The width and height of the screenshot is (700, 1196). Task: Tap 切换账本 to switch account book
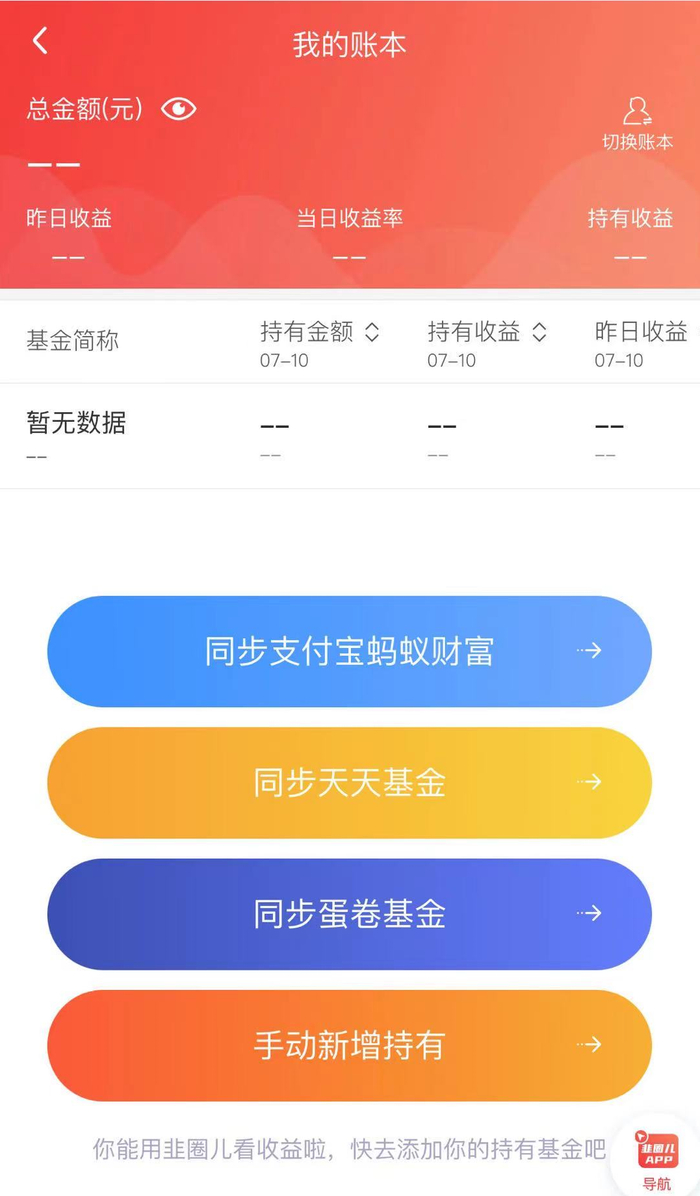637,124
